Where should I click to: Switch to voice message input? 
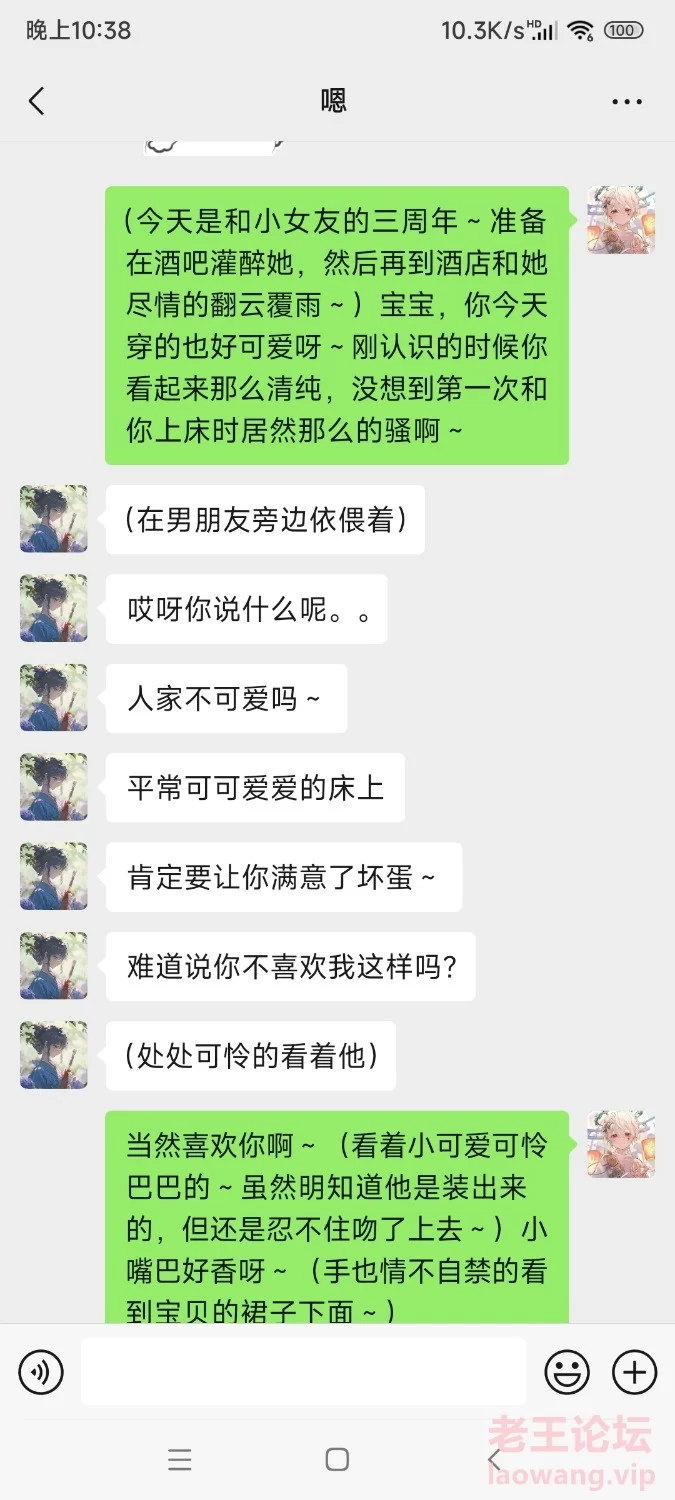tap(41, 1372)
